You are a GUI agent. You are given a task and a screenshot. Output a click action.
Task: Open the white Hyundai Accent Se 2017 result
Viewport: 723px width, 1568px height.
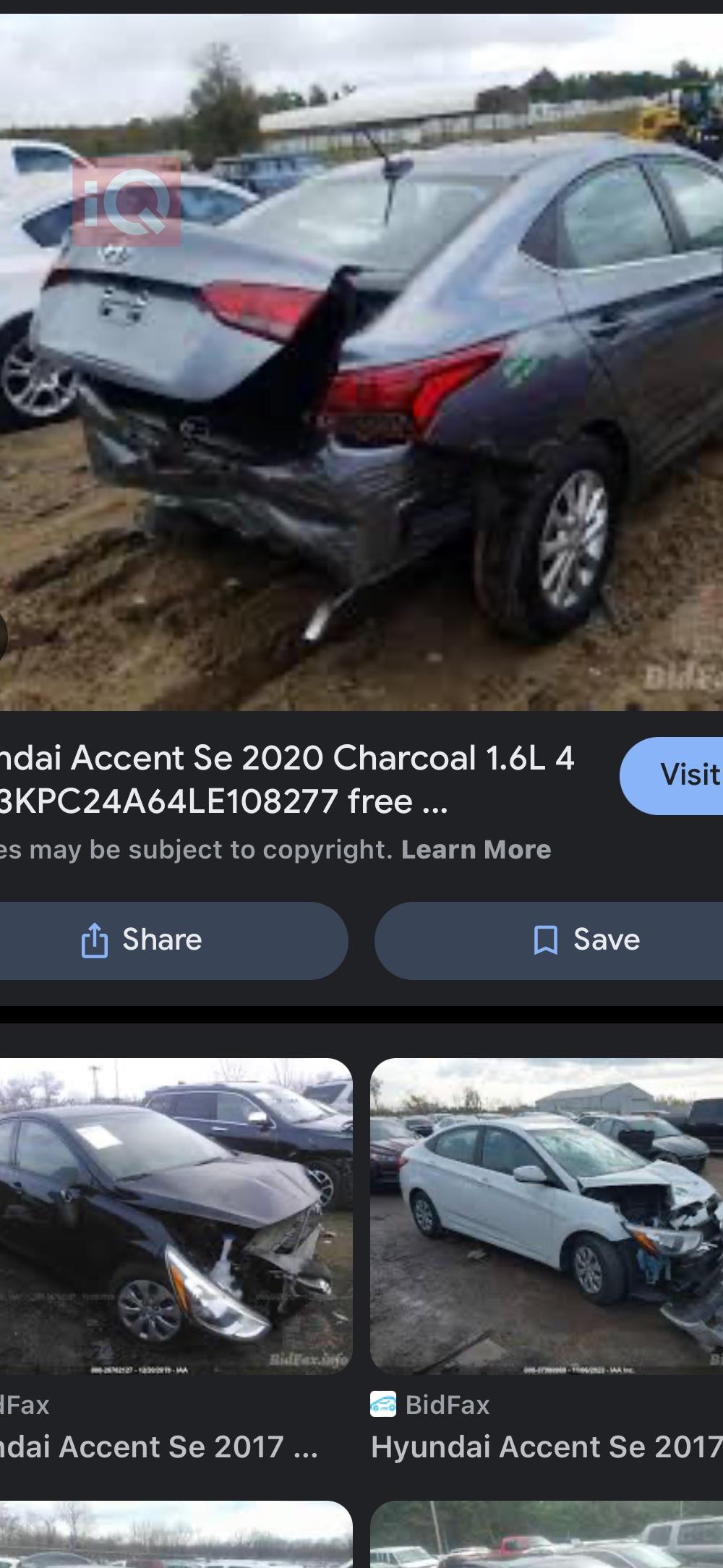tap(547, 1215)
